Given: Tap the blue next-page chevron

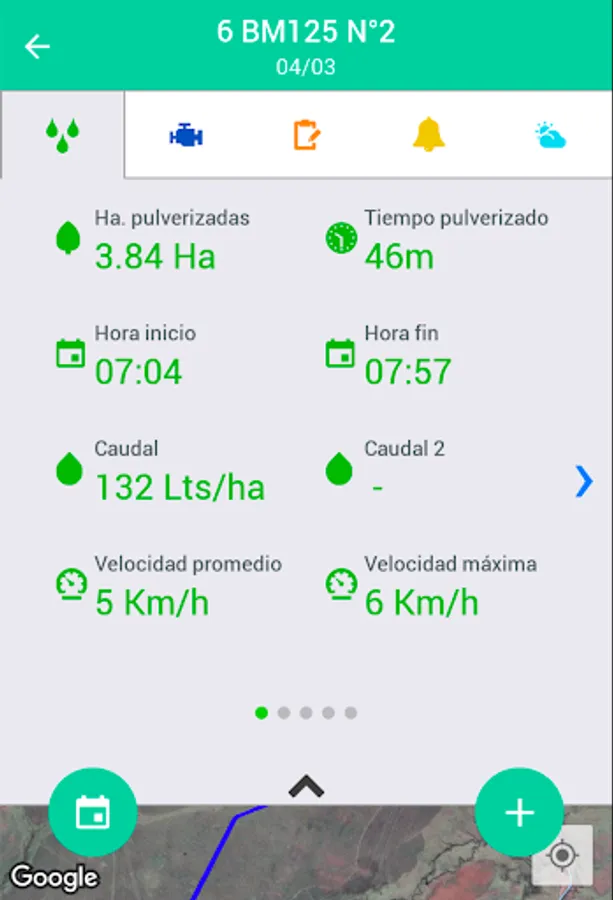Looking at the screenshot, I should pyautogui.click(x=584, y=483).
